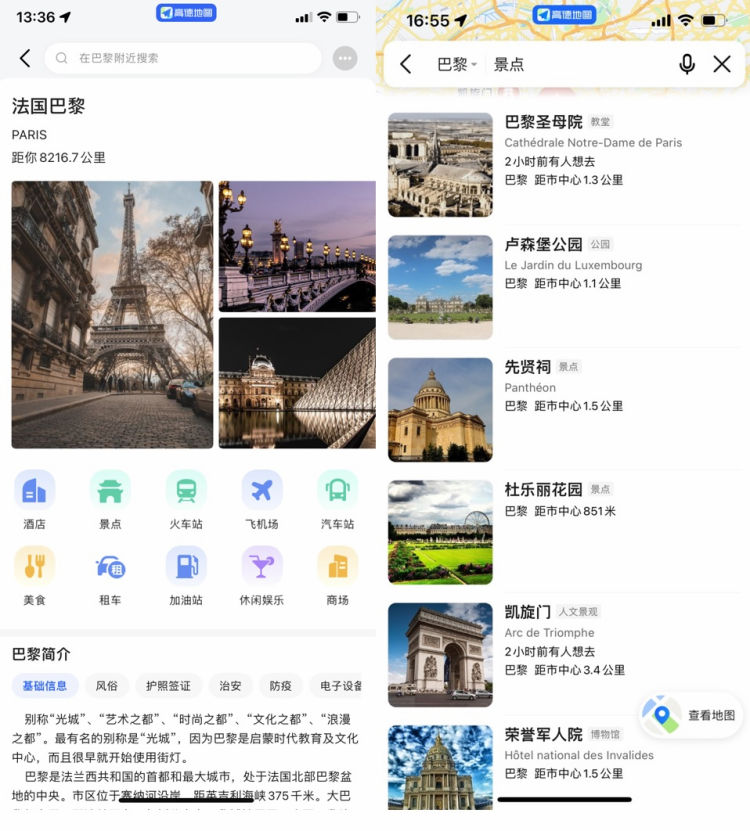Open the 休闲娱乐 entertainment category
The image size is (750, 831).
(x=262, y=575)
